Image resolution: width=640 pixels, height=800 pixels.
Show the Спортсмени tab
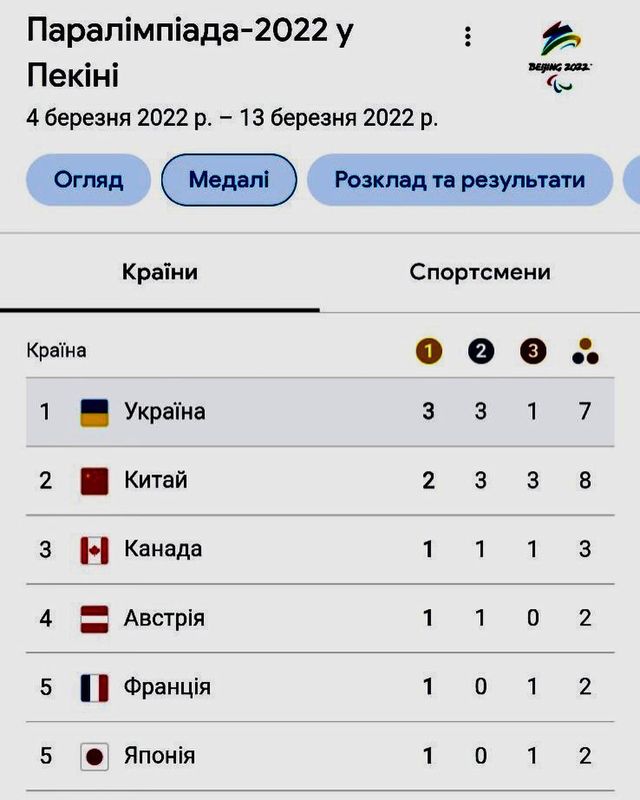coord(480,272)
